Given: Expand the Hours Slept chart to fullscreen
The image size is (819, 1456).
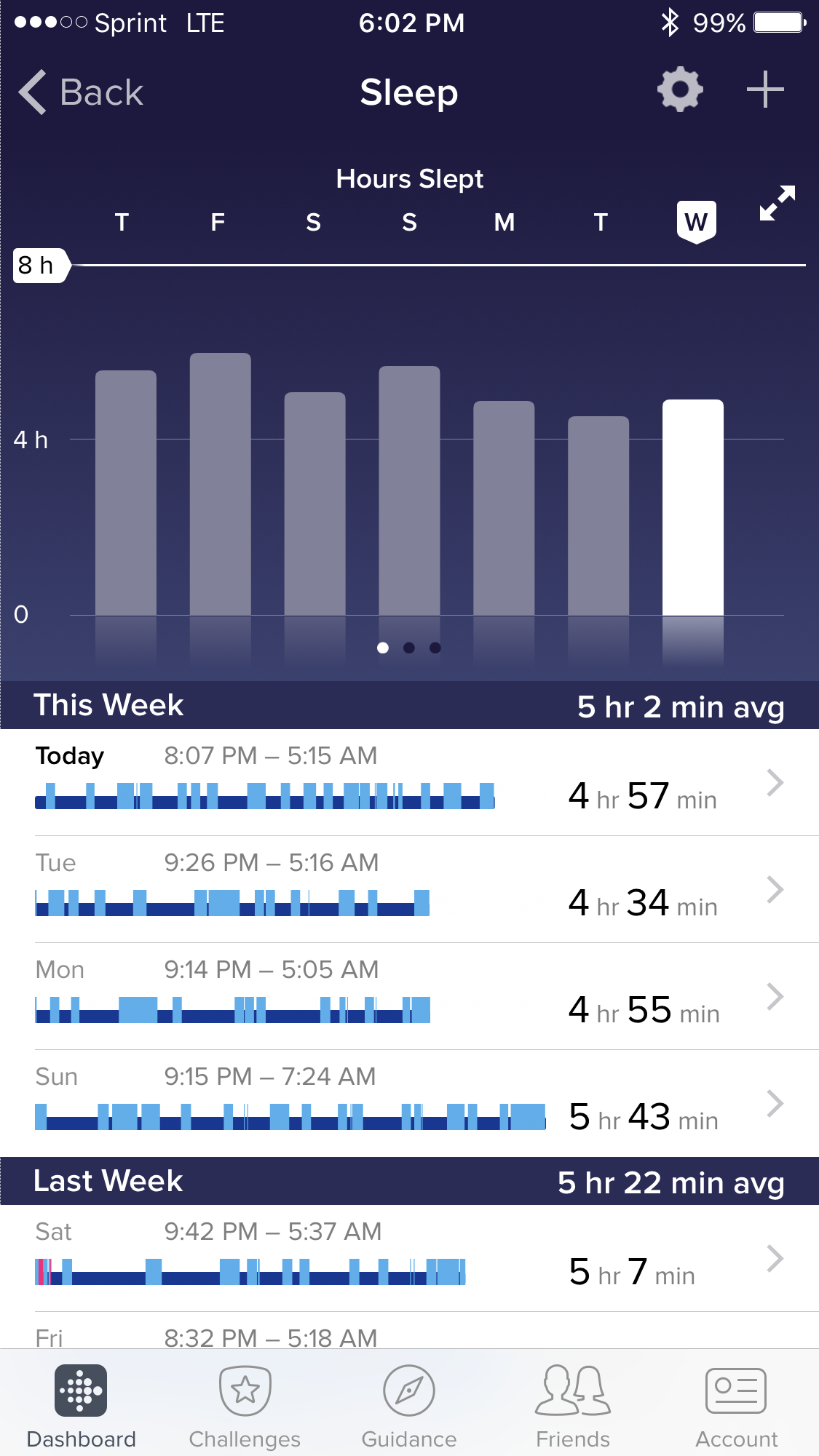Looking at the screenshot, I should coord(777,203).
